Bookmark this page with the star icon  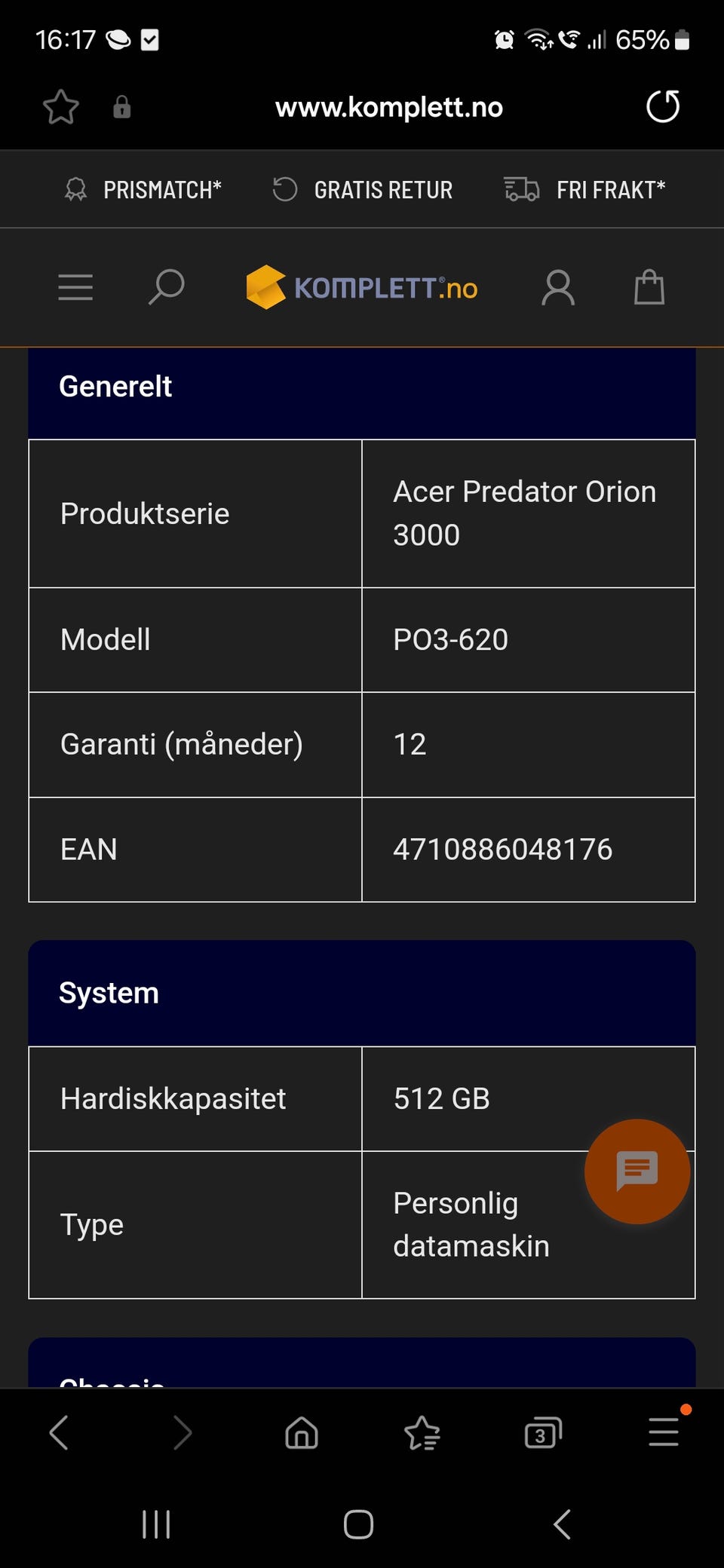coord(60,106)
